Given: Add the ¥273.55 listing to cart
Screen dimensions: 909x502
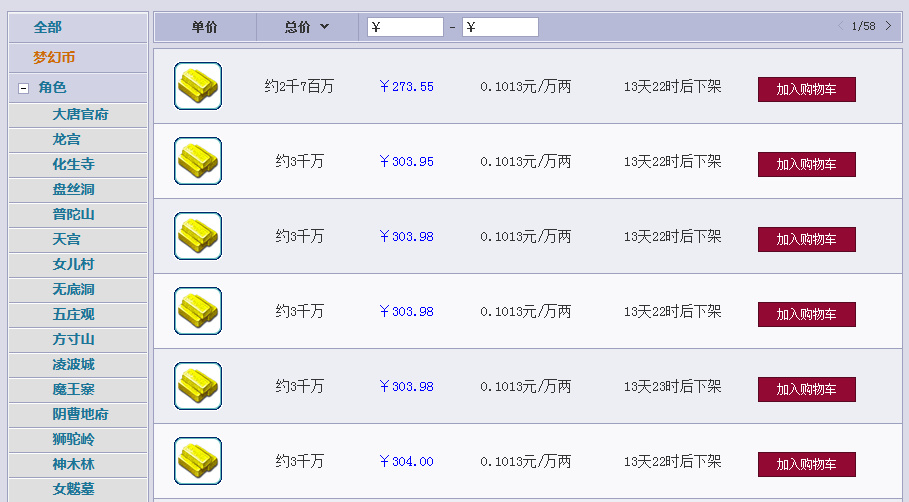Looking at the screenshot, I should [x=806, y=89].
